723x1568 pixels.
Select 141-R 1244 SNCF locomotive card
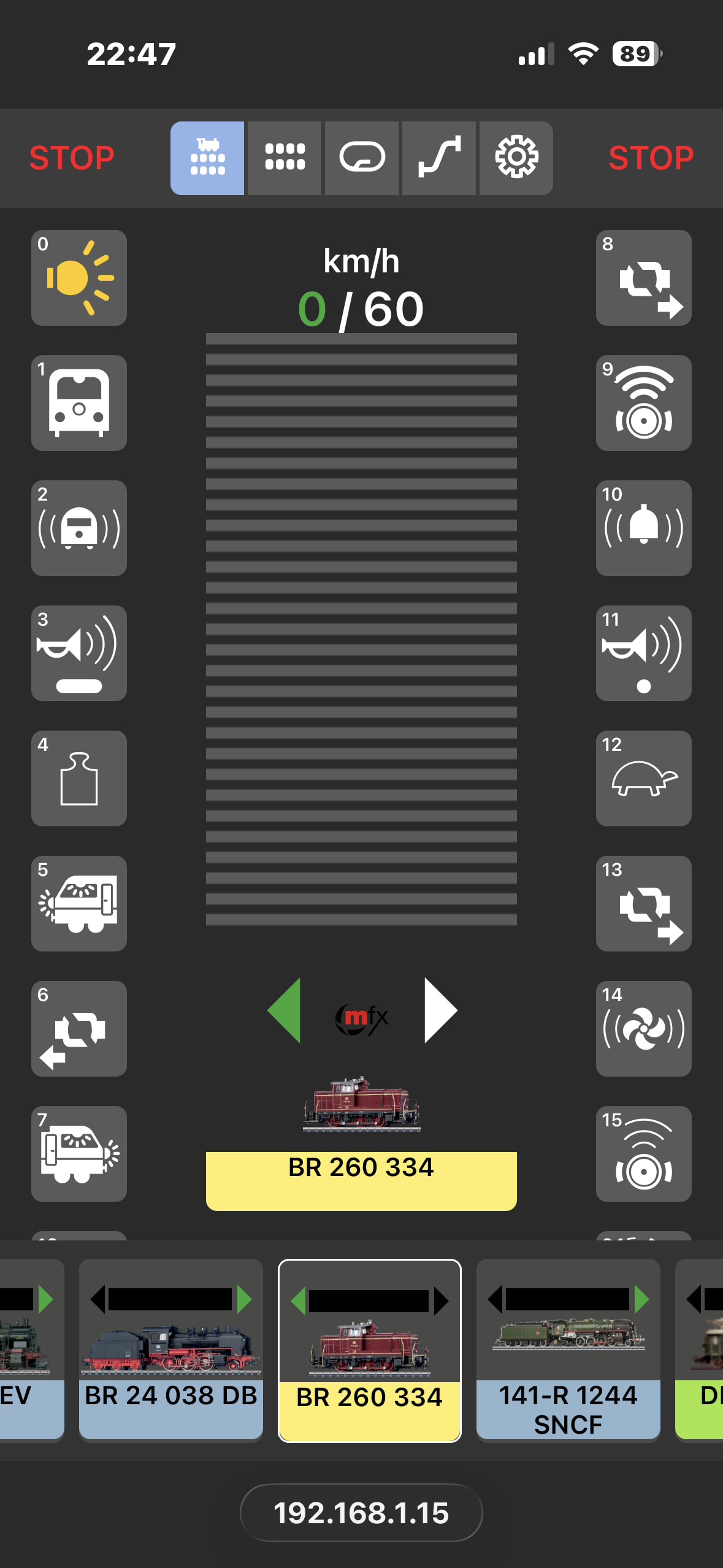click(568, 1349)
